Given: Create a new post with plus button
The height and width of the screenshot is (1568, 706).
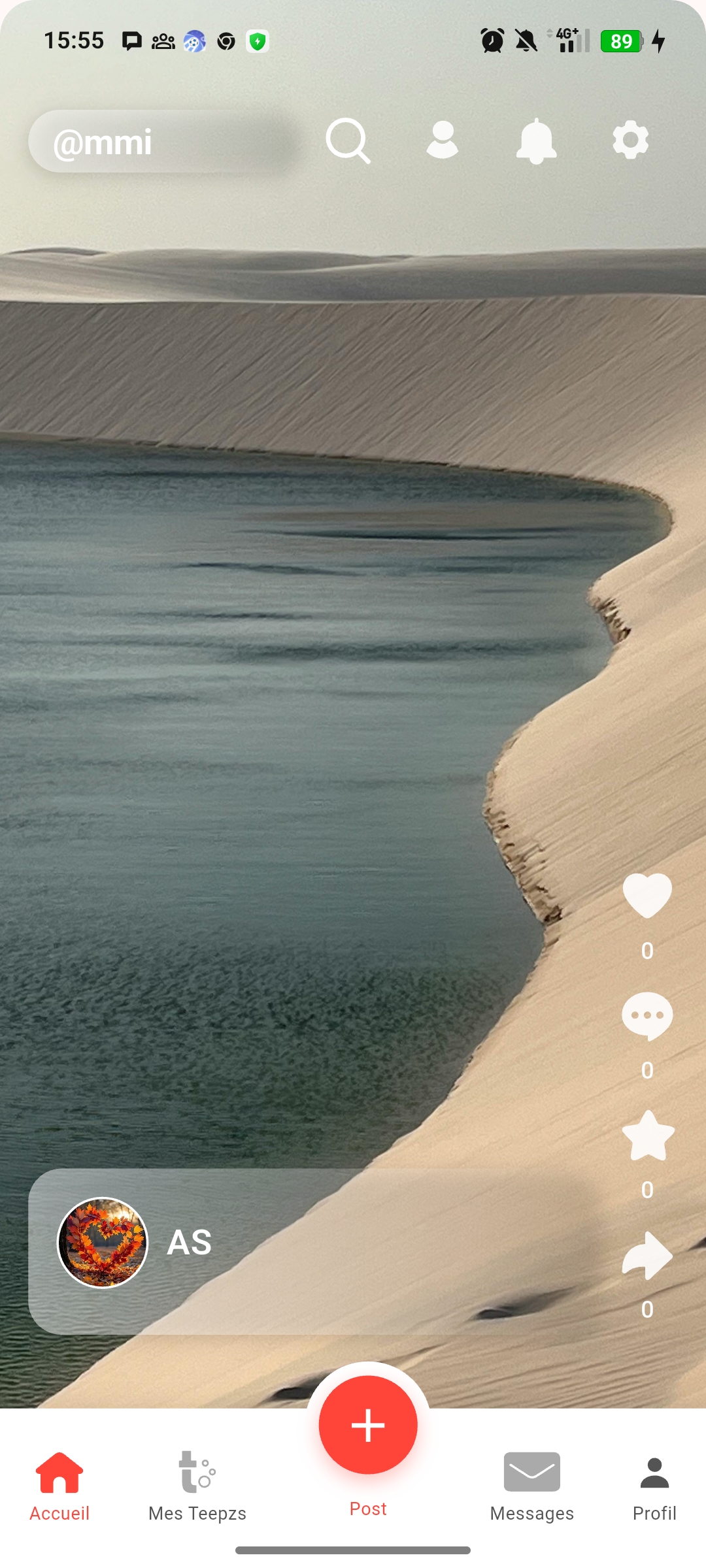Looking at the screenshot, I should (368, 1425).
